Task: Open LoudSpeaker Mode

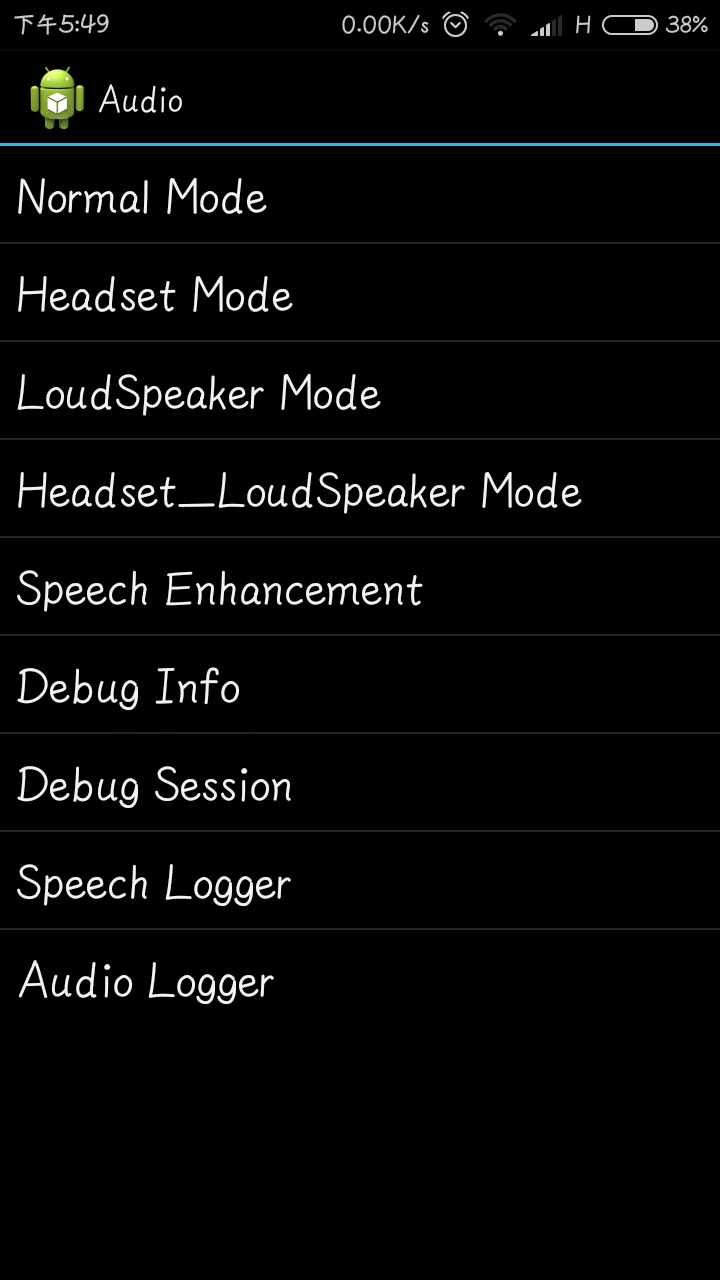Action: (360, 391)
